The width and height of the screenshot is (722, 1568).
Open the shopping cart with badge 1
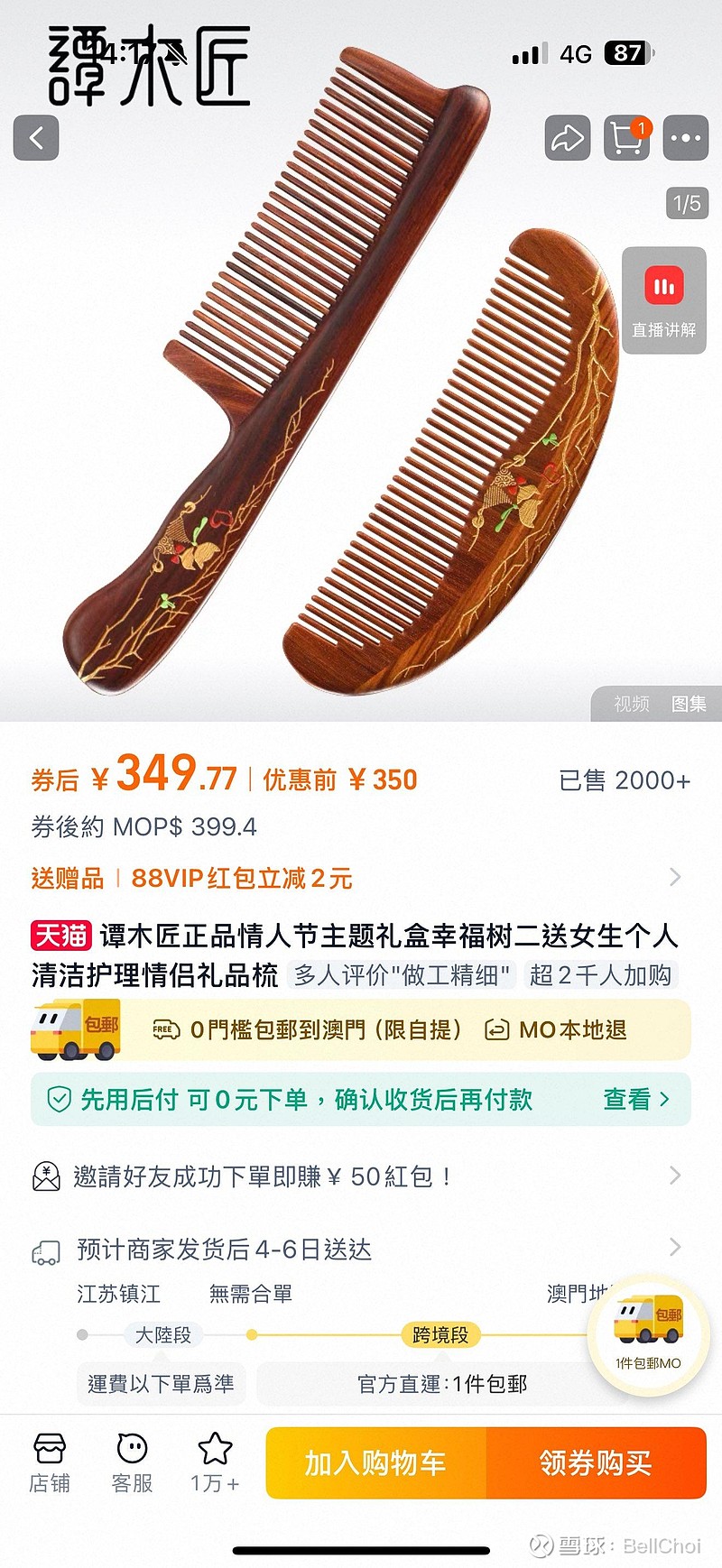click(625, 138)
